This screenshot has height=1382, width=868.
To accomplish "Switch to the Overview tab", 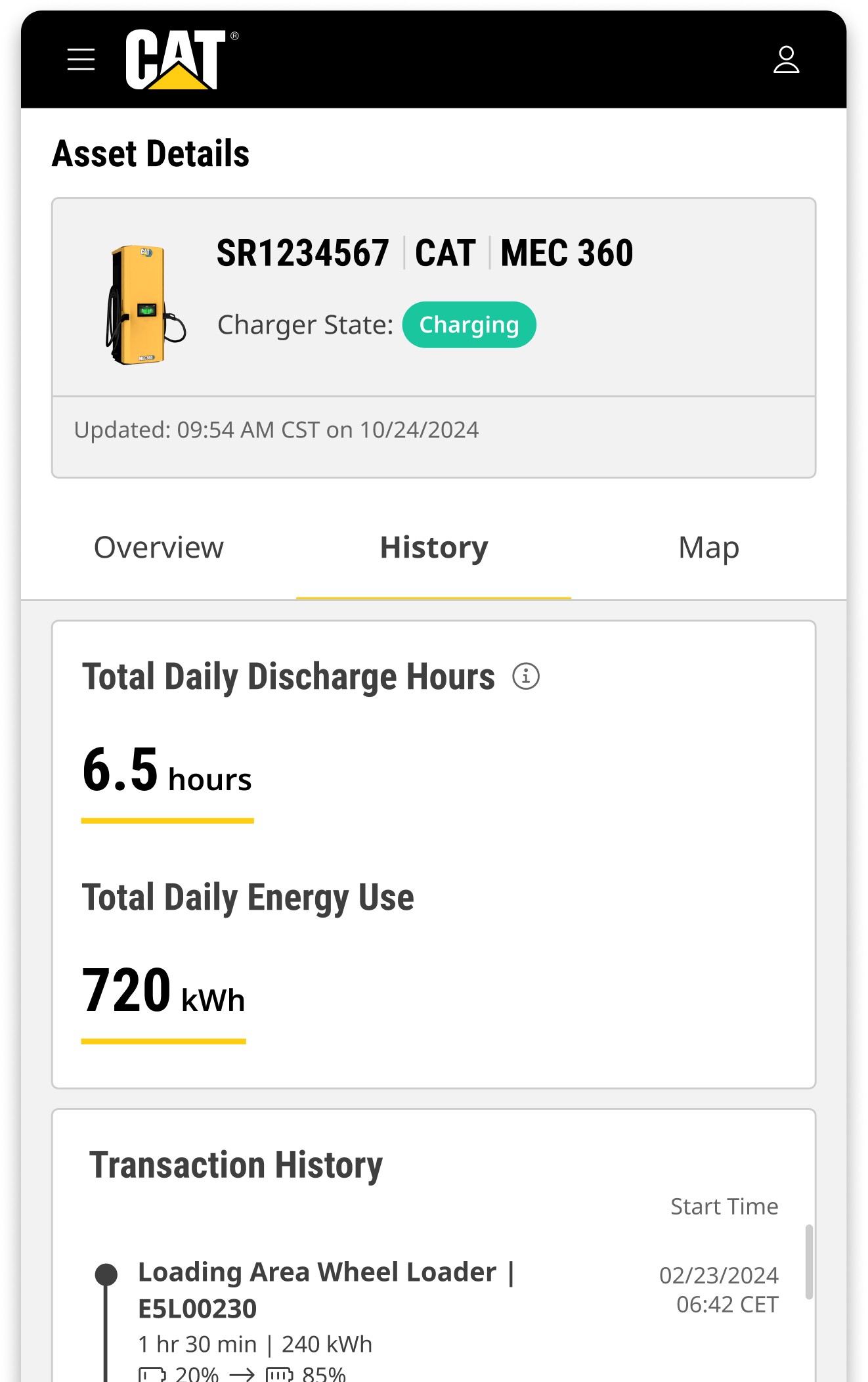I will tap(158, 548).
